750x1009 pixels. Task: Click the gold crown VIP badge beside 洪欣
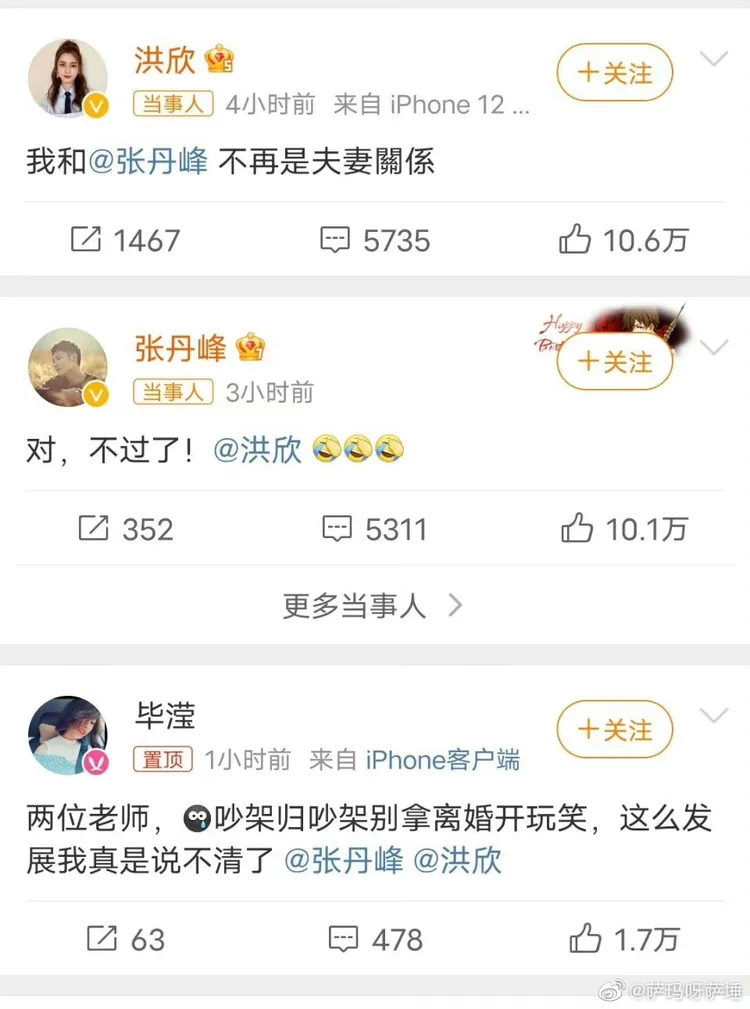tap(219, 59)
